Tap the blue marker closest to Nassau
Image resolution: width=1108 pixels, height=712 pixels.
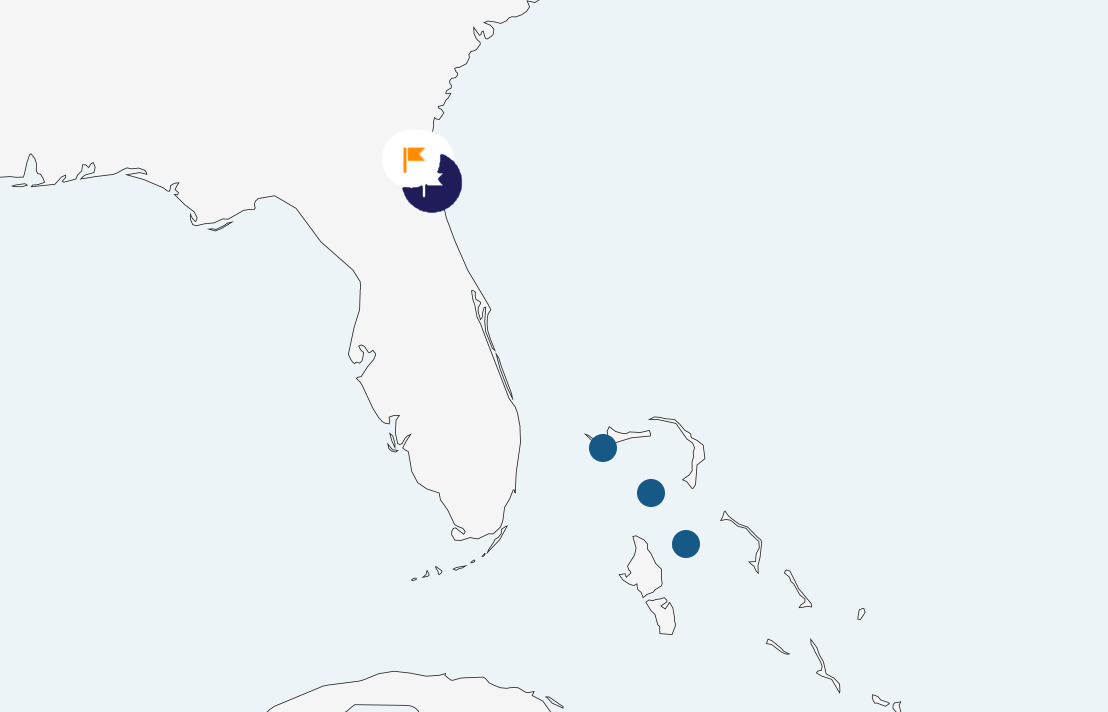686,544
